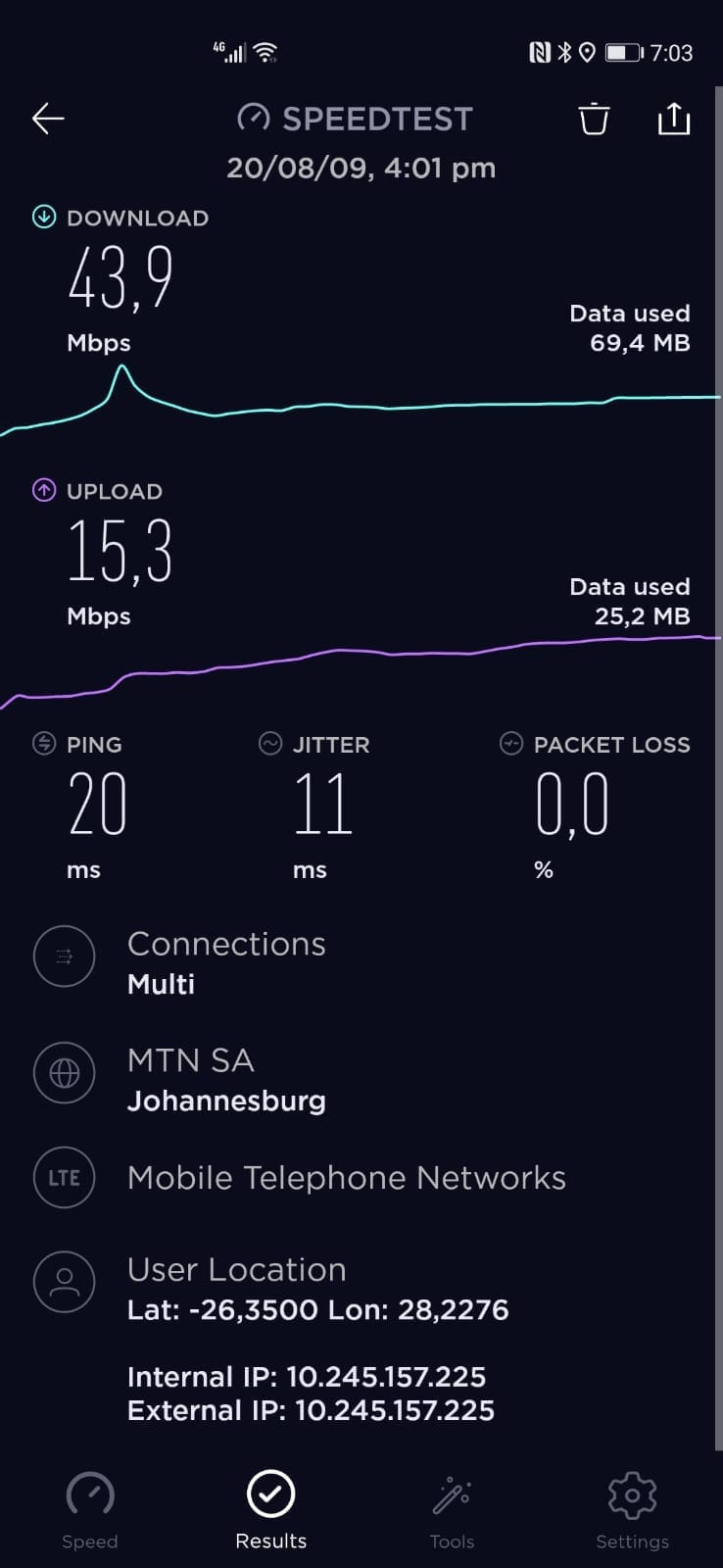This screenshot has height=1568, width=723.
Task: Open the Settings tab
Action: tap(632, 1510)
